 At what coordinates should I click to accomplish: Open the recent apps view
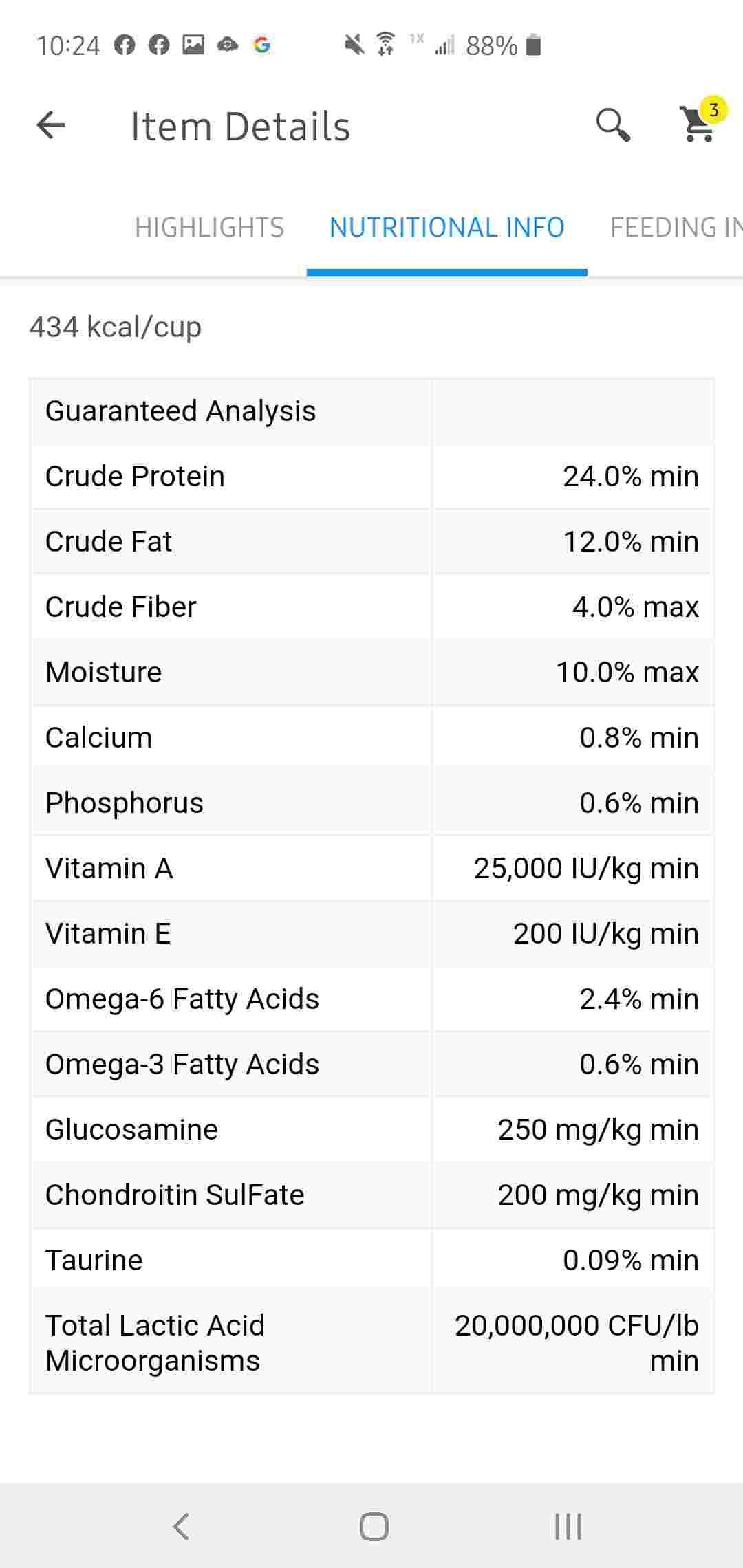click(x=568, y=1527)
